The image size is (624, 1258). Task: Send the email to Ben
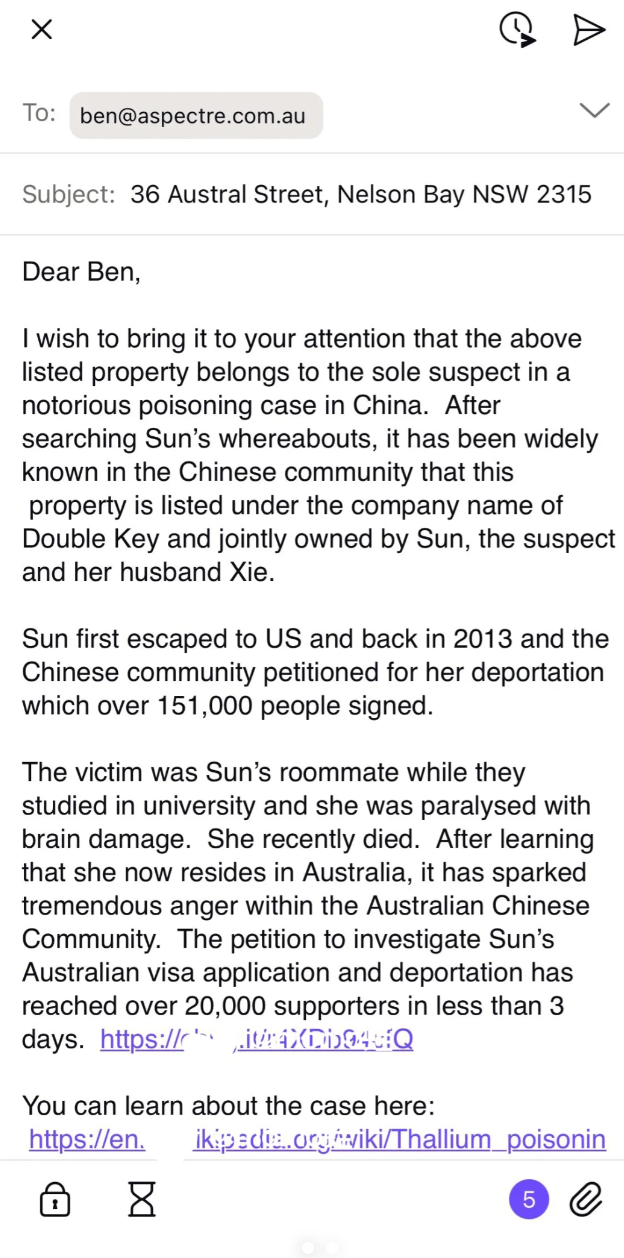pyautogui.click(x=589, y=30)
